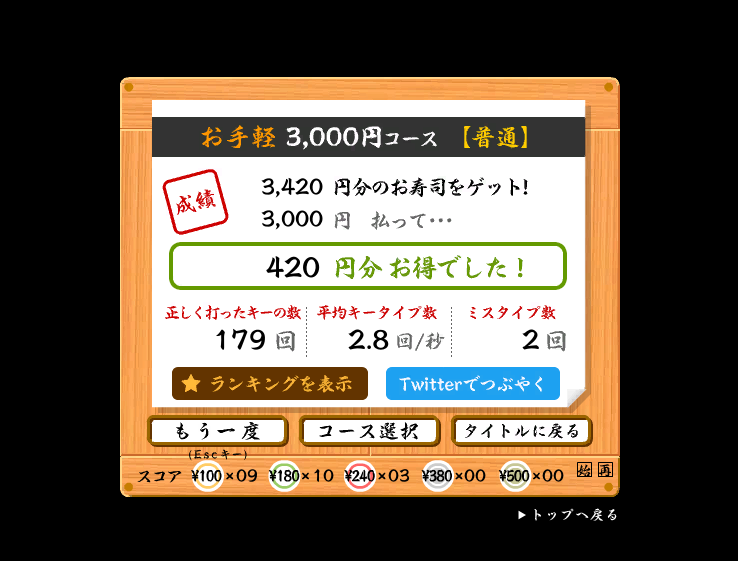Tap the Twitterでつぶやく button
Screen dimensions: 738x561
[x=472, y=384]
